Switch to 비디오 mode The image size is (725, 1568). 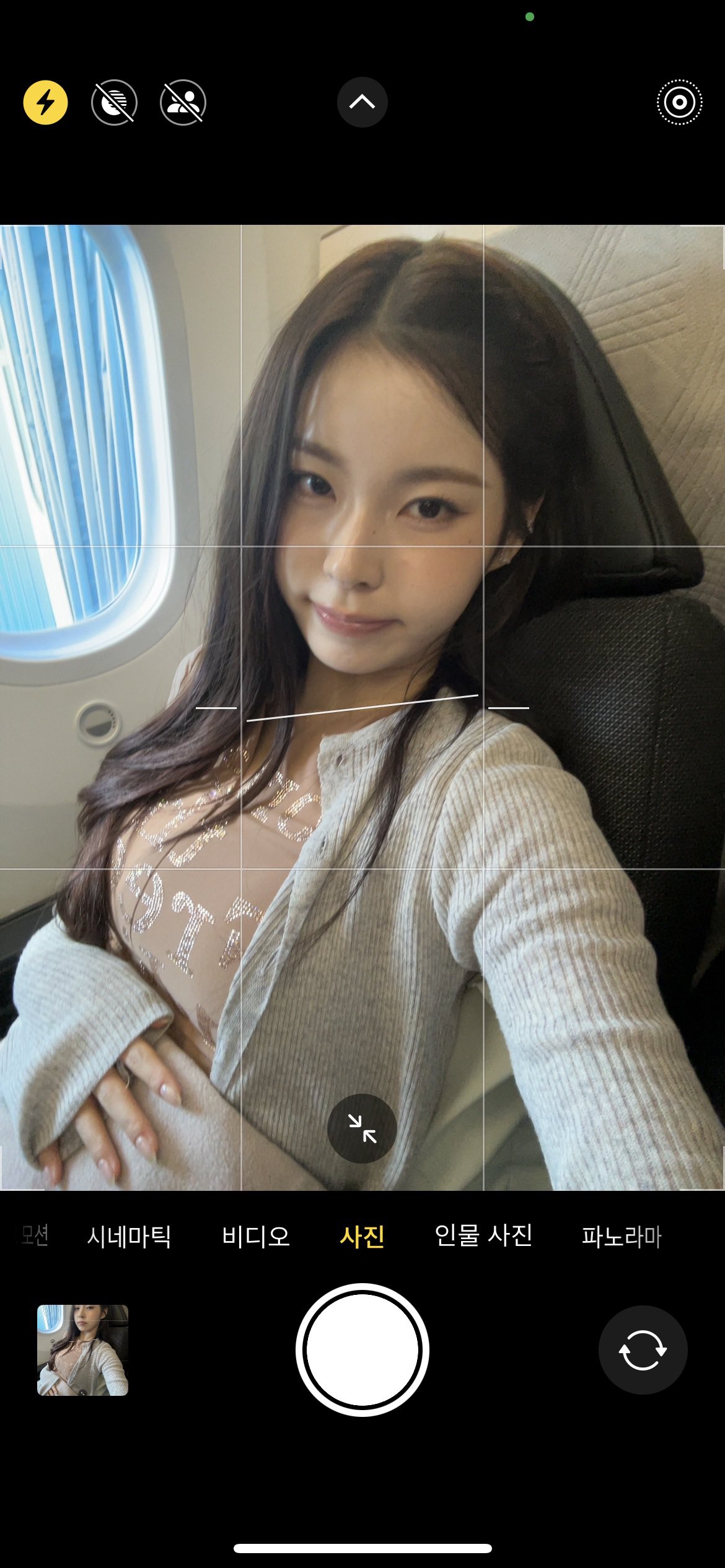256,1237
